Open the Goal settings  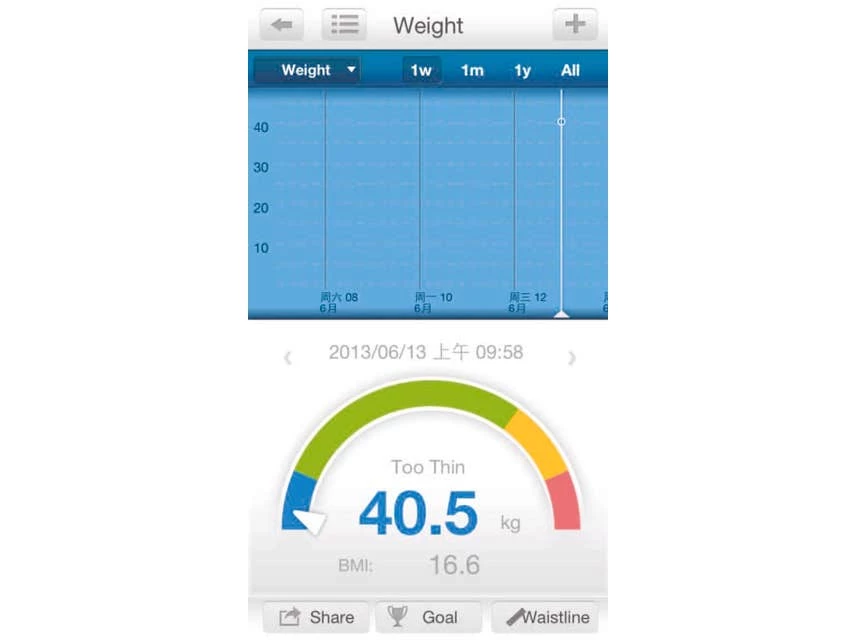point(428,617)
